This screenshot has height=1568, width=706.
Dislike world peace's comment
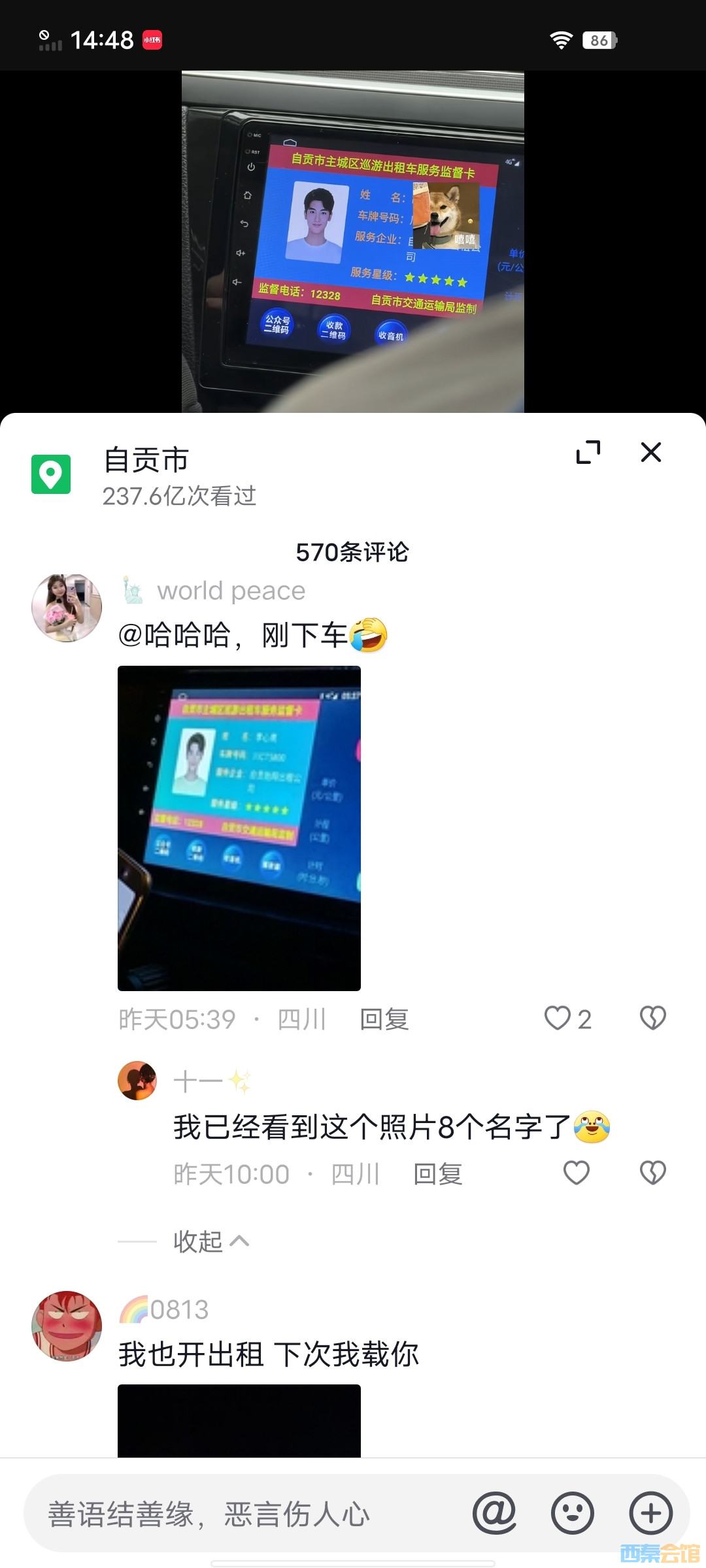coord(652,1018)
